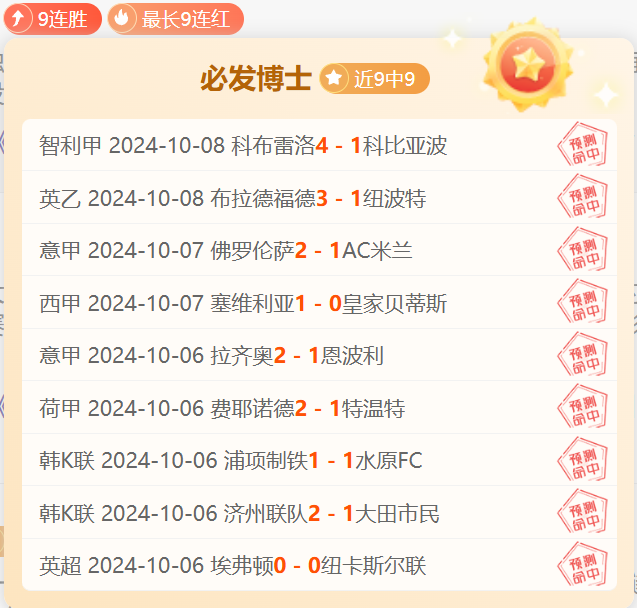The width and height of the screenshot is (637, 608).
Task: Tap the 最长9连红 tag
Action: (x=175, y=18)
